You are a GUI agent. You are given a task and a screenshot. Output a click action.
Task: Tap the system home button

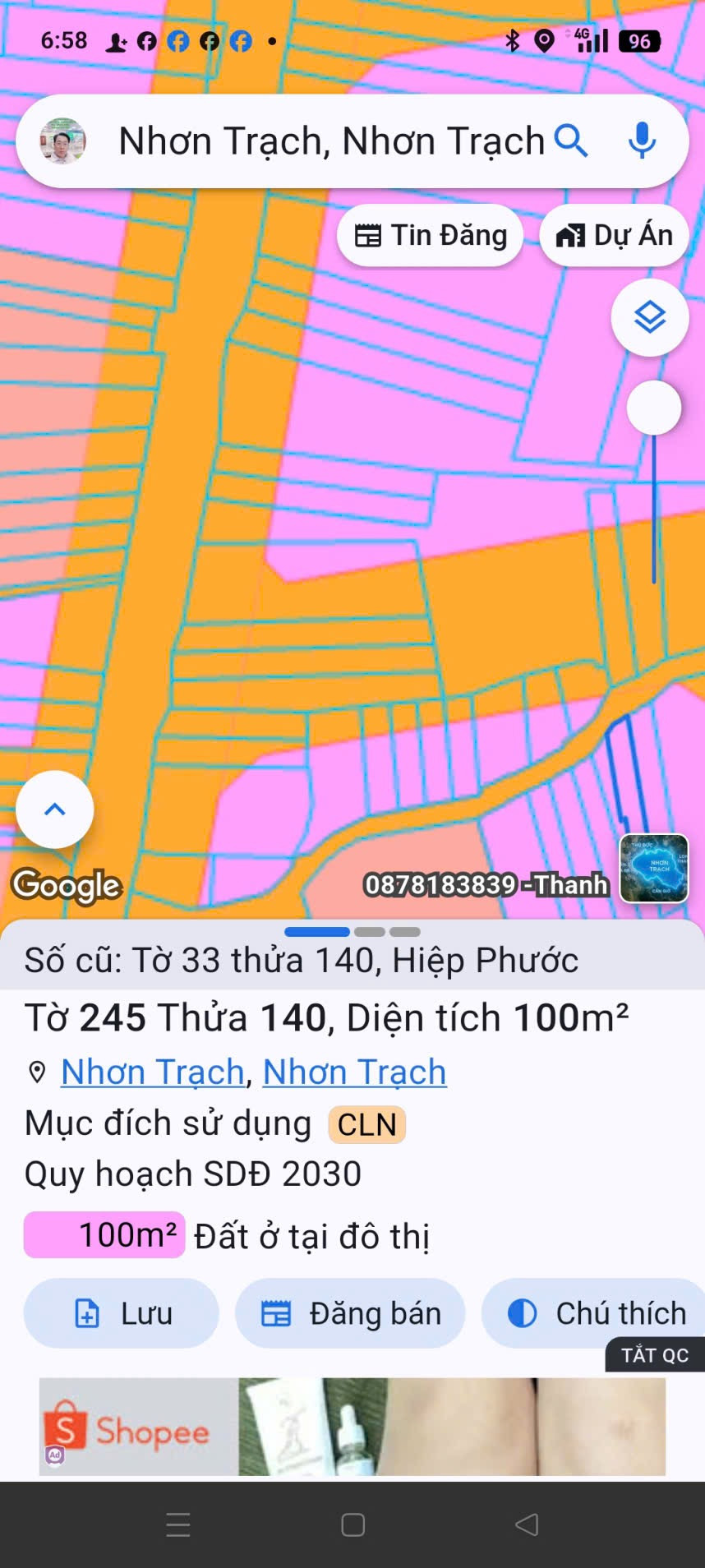tap(353, 1525)
